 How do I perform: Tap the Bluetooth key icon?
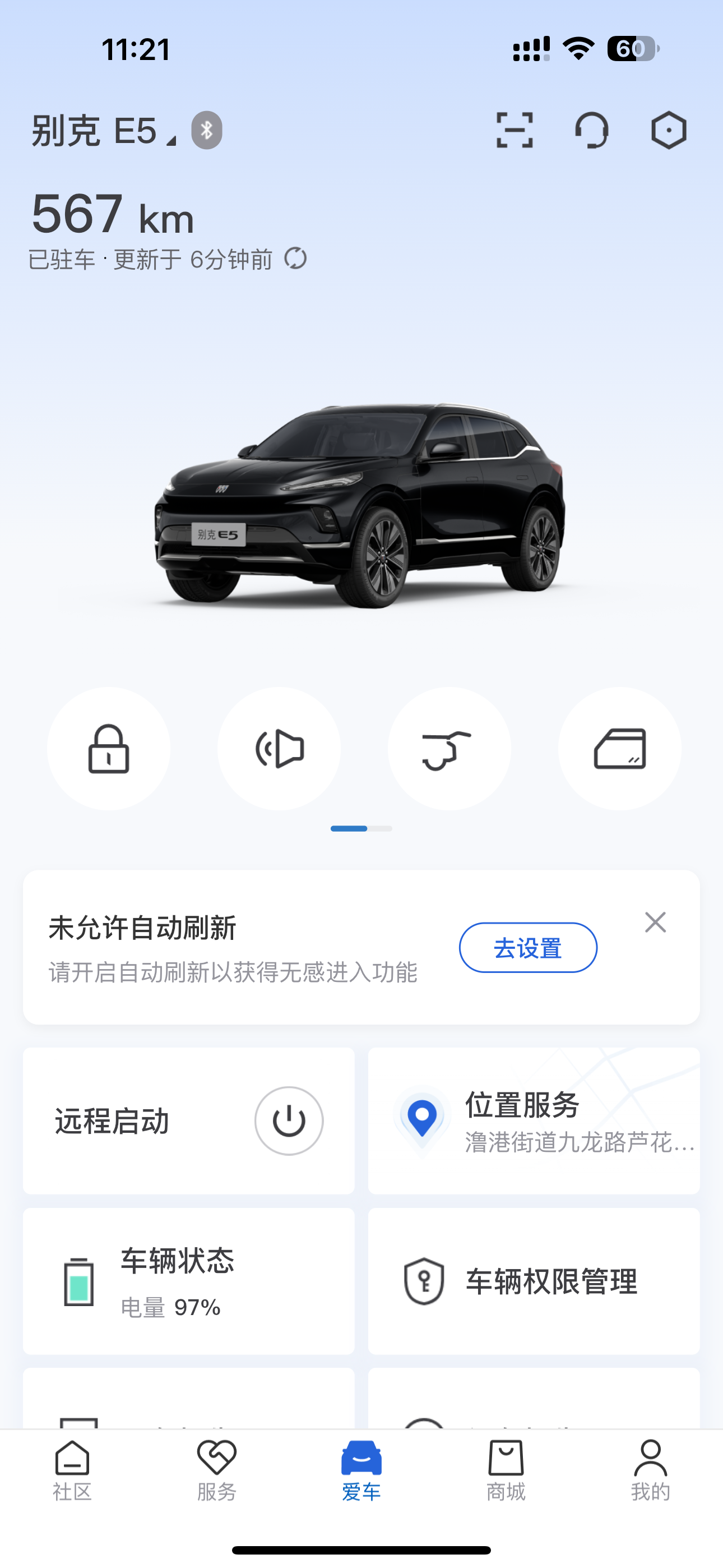[207, 130]
